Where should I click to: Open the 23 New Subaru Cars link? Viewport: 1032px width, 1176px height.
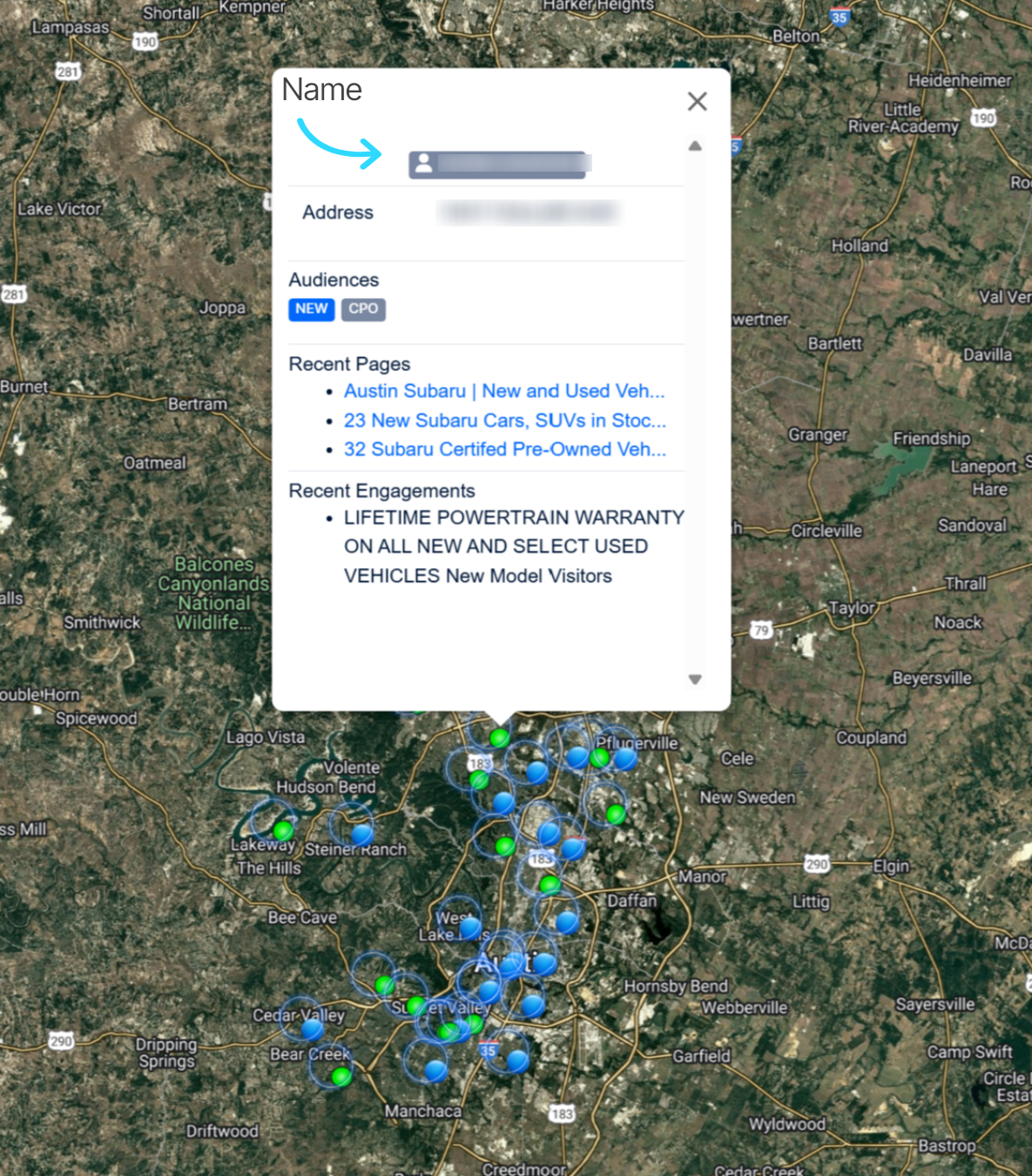pos(504,421)
